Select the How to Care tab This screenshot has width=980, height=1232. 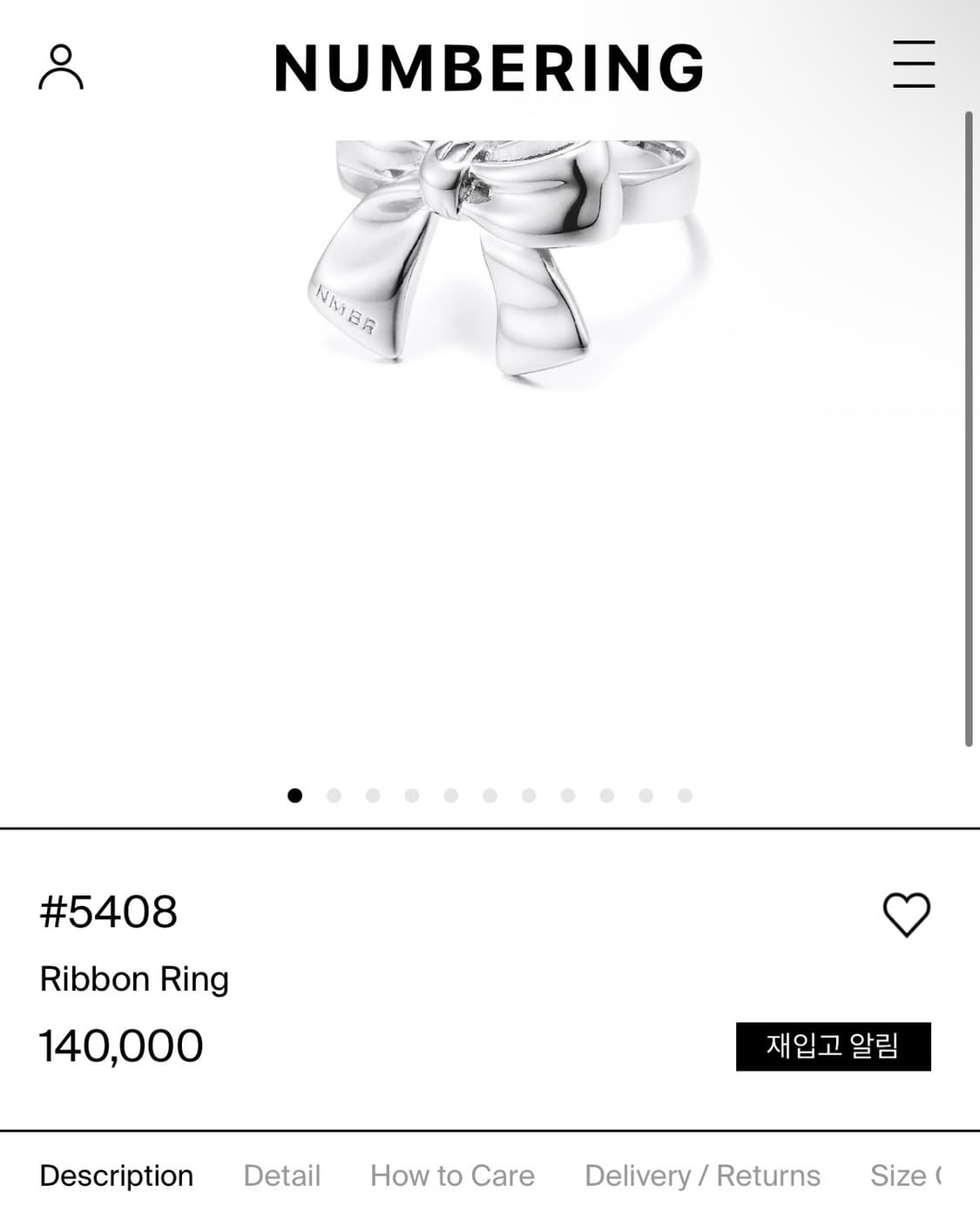tap(451, 1174)
